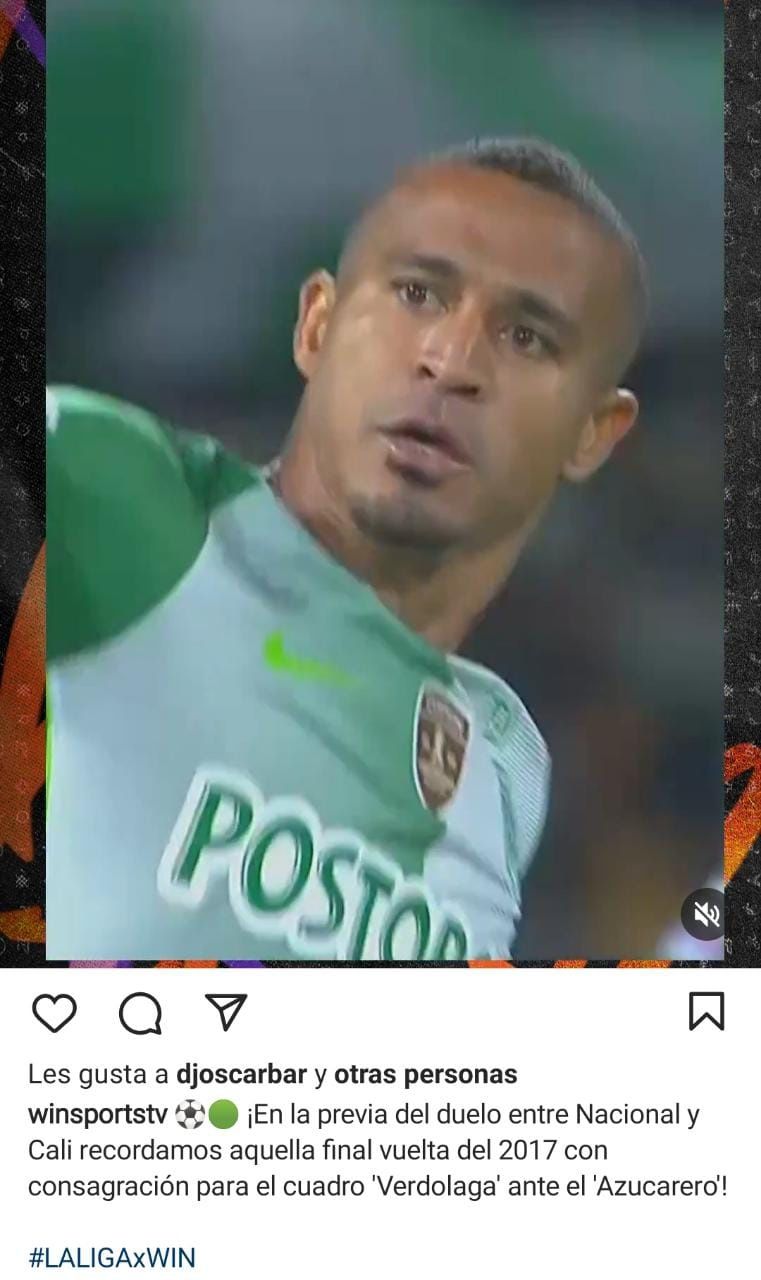
Task: Open the #LALIGAxWIN hashtag
Action: 112,1257
